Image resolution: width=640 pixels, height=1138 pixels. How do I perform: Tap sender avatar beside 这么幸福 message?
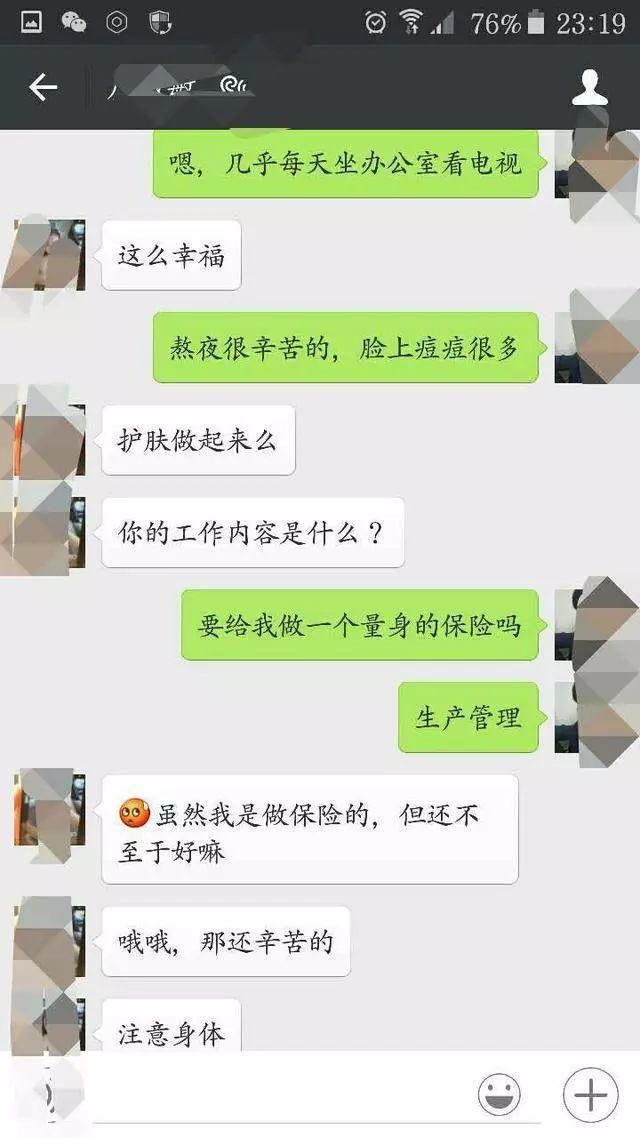(x=49, y=255)
